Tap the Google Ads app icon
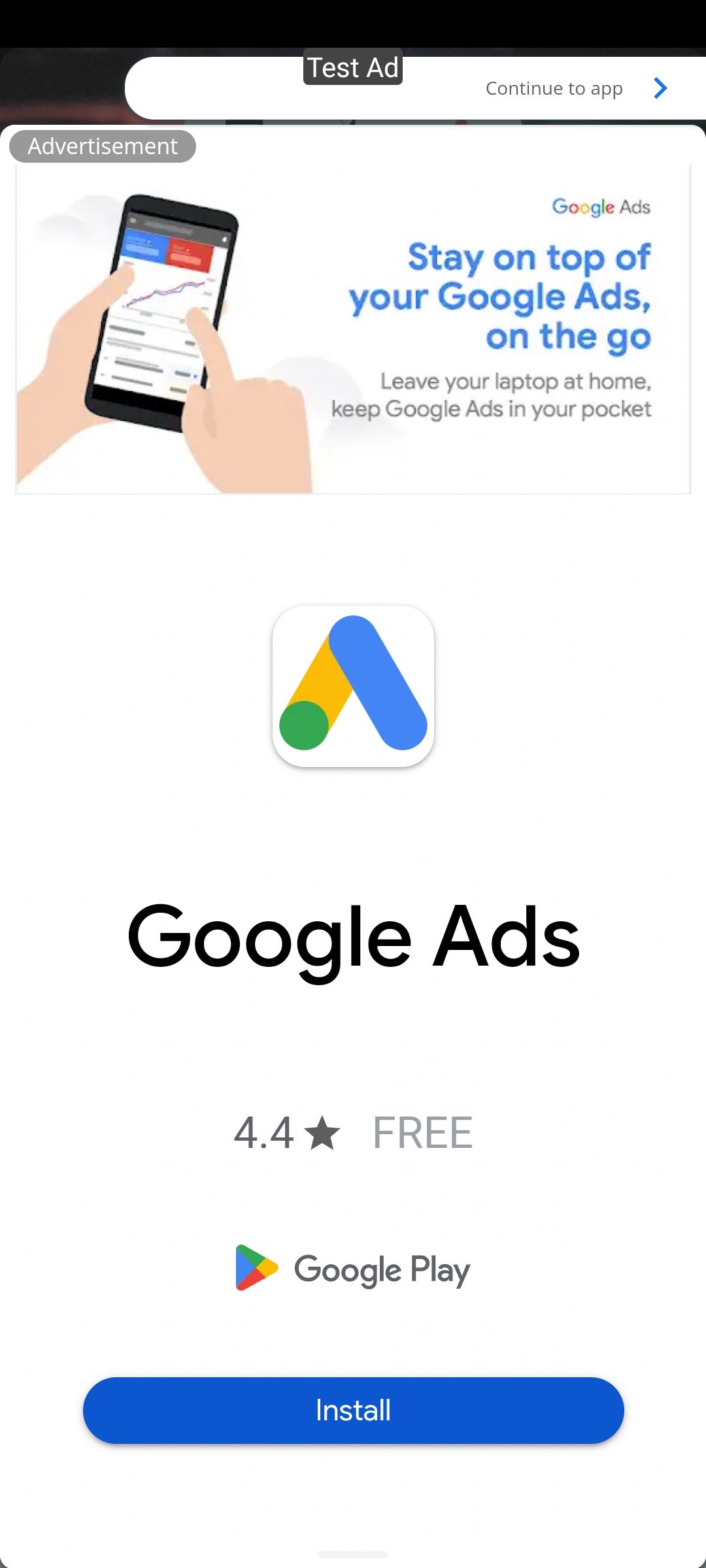 (353, 686)
